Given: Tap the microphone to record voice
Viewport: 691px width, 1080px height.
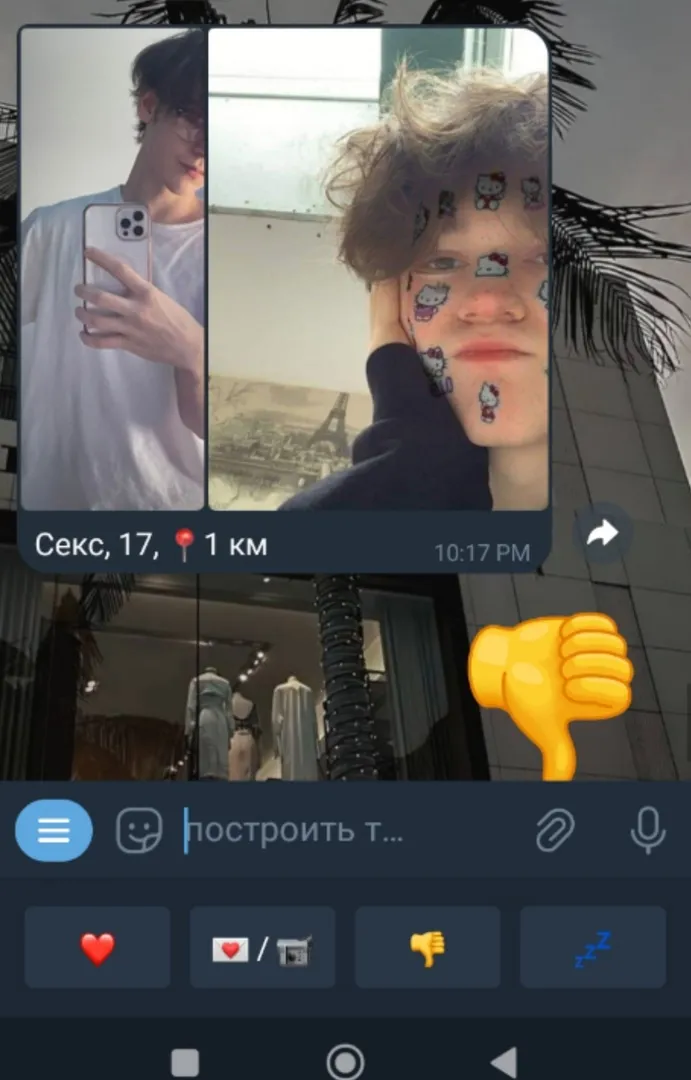Looking at the screenshot, I should [648, 830].
